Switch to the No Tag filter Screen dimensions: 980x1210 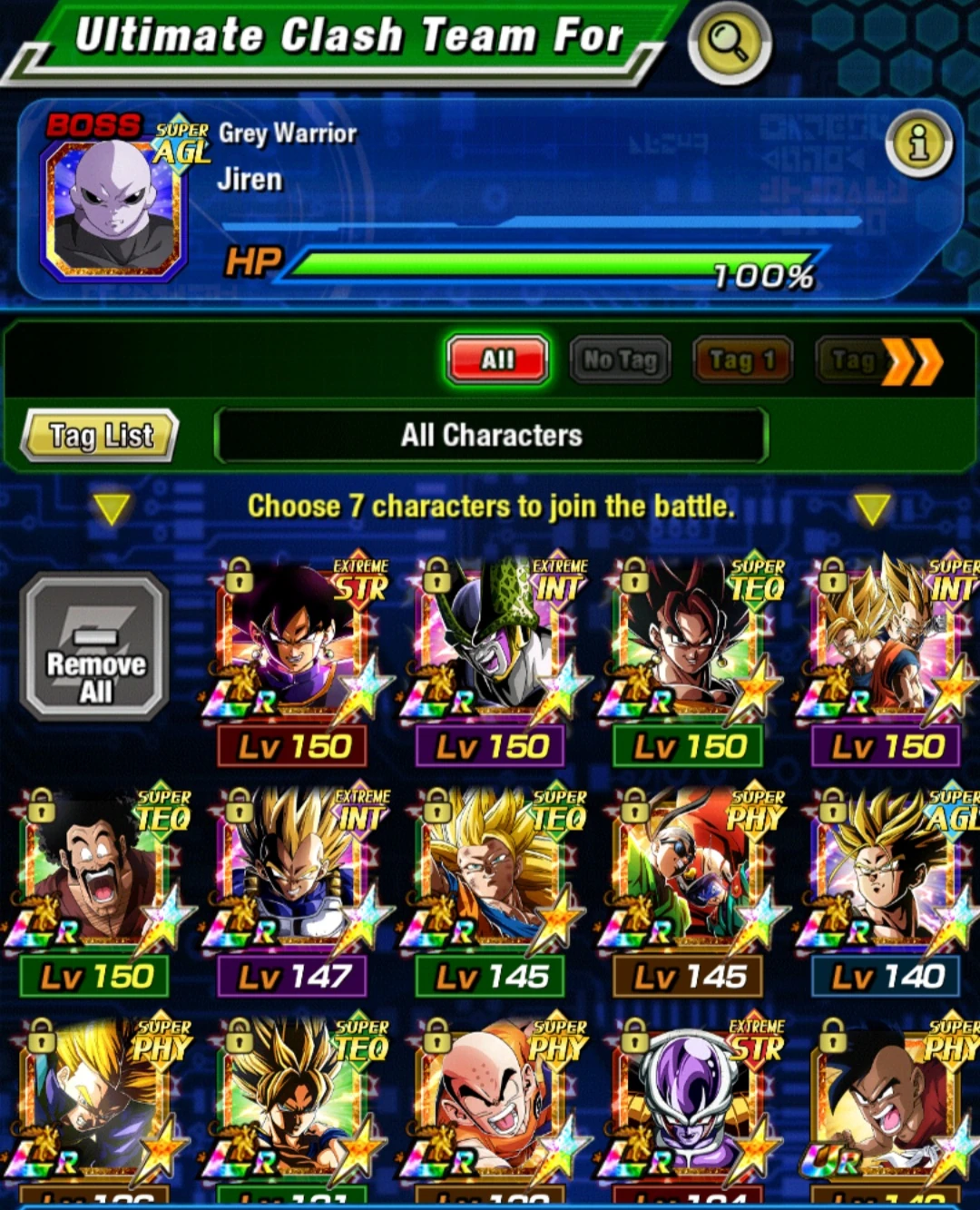point(619,359)
